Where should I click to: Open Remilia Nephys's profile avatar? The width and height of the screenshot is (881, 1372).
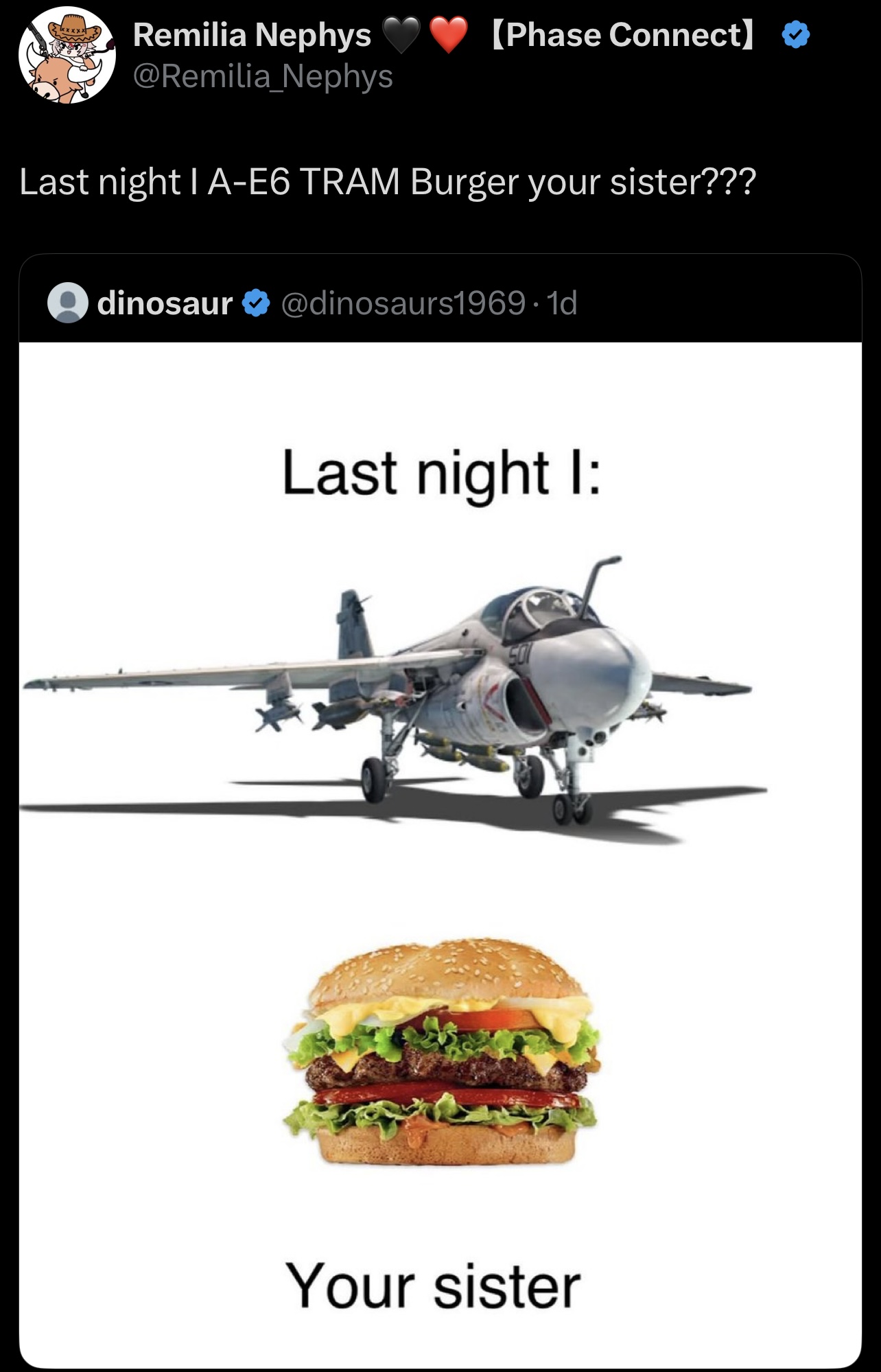67,56
